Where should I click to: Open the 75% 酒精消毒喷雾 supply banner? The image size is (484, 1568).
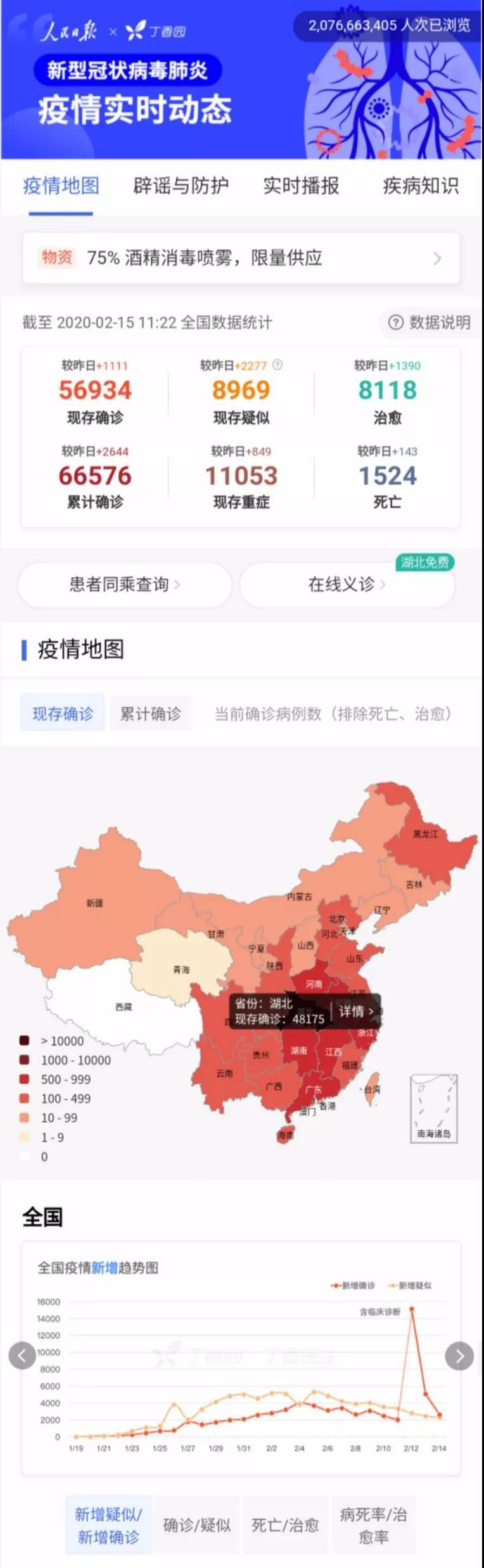pos(241,258)
